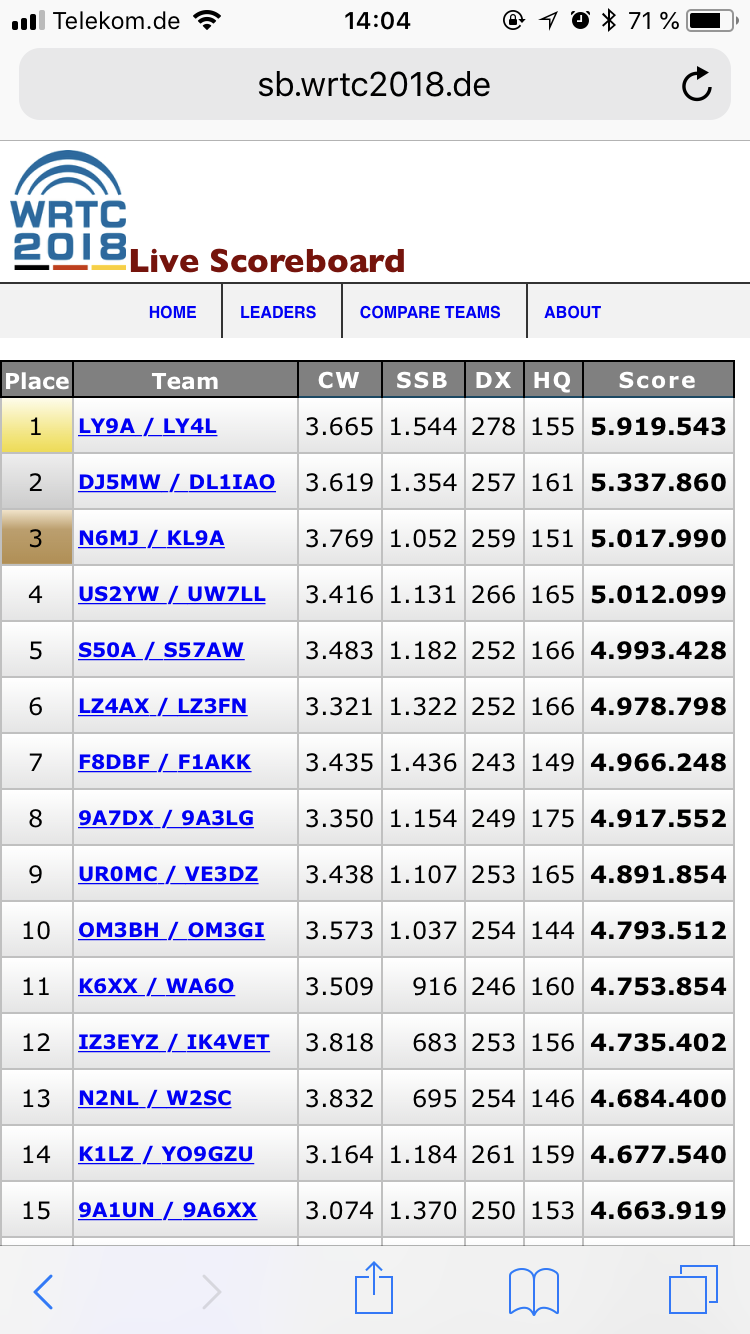Open the ABOUT page
Image resolution: width=750 pixels, height=1334 pixels.
[x=572, y=312]
